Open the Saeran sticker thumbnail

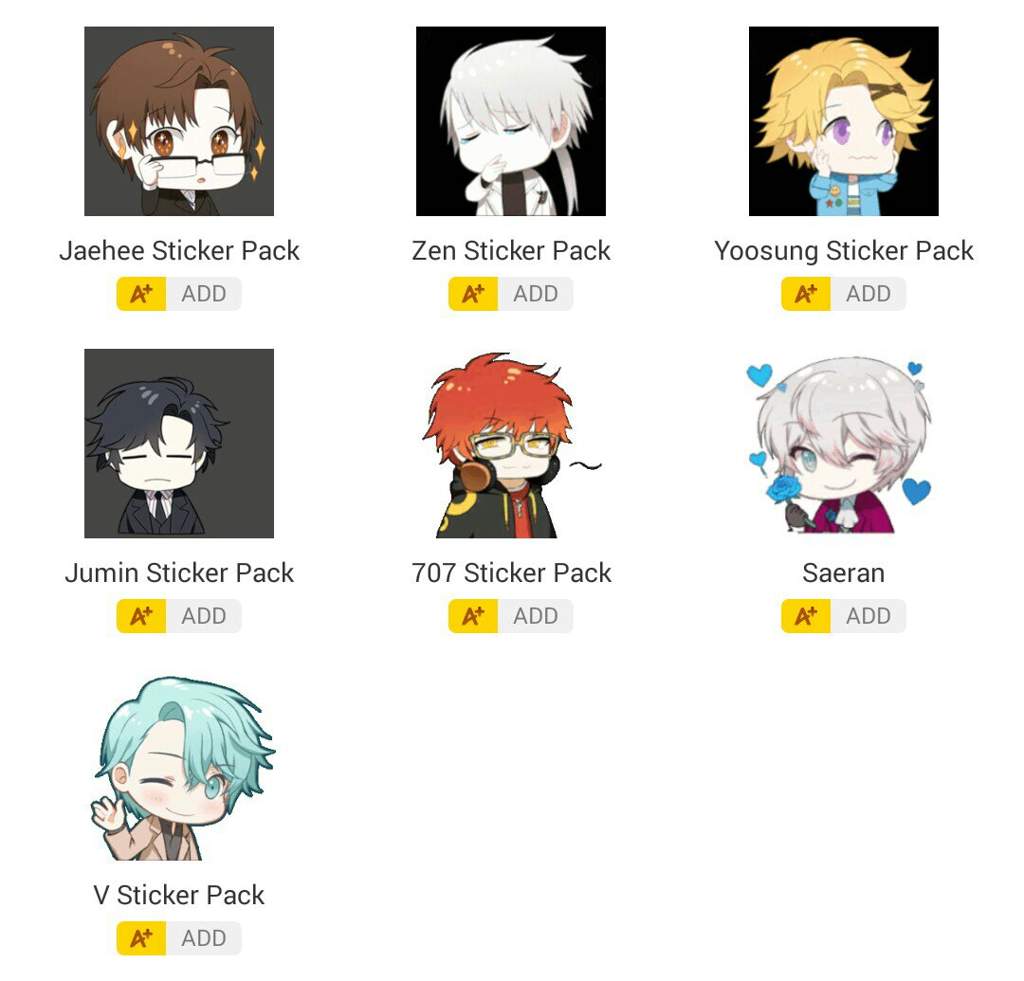click(843, 443)
